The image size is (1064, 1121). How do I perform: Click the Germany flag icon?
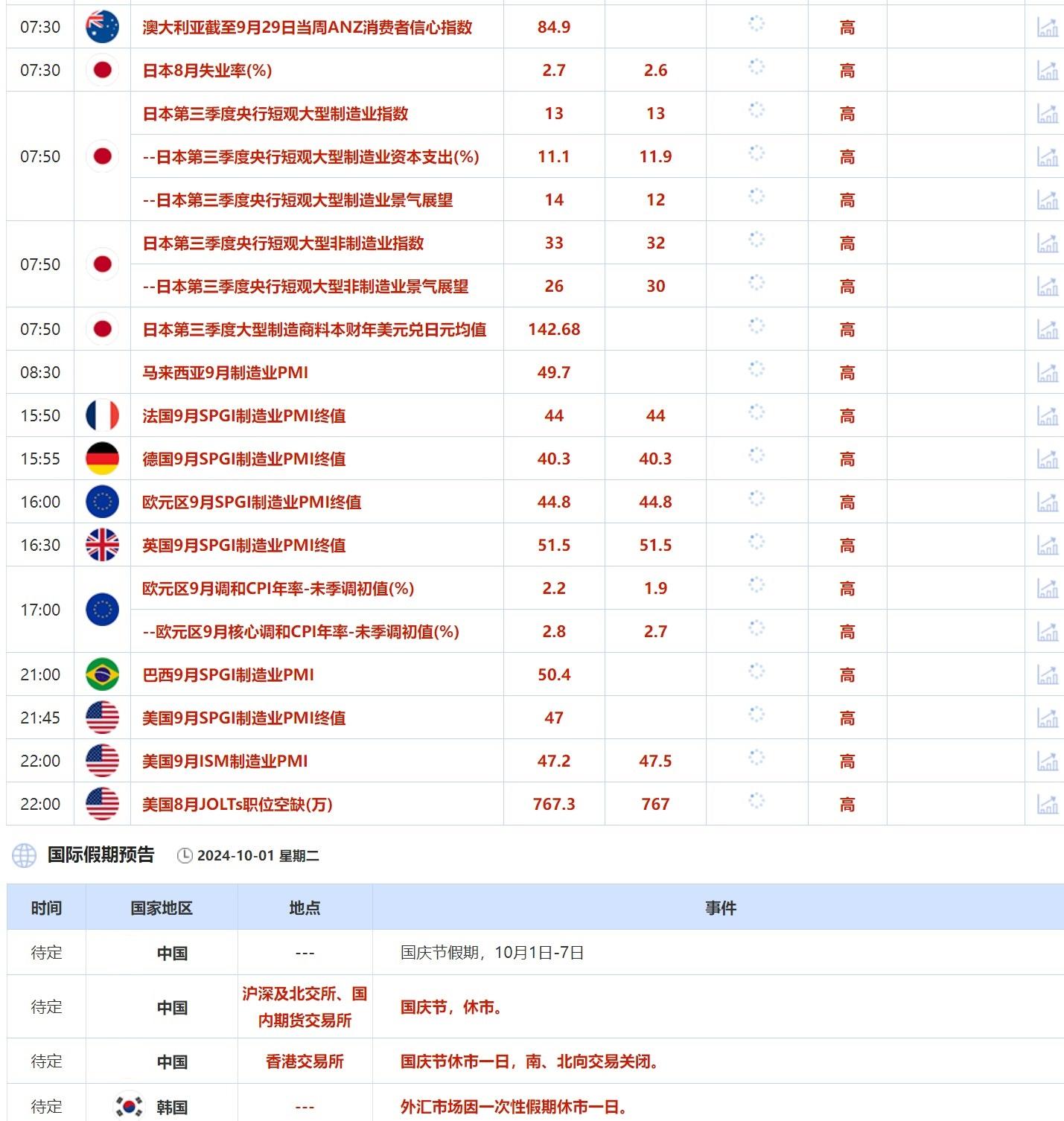(102, 459)
